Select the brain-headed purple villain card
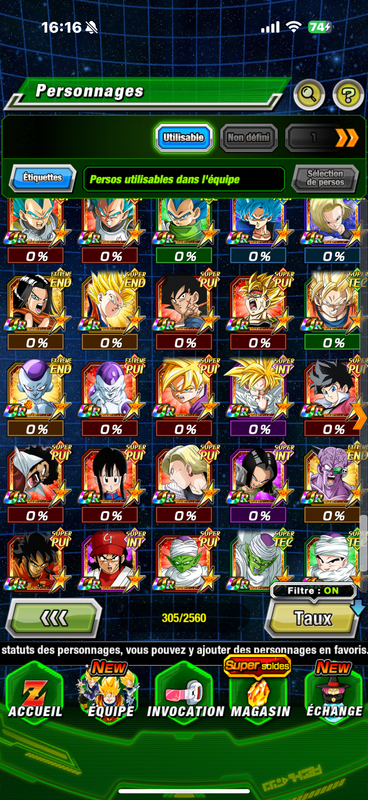The image size is (368, 800). pos(334,483)
